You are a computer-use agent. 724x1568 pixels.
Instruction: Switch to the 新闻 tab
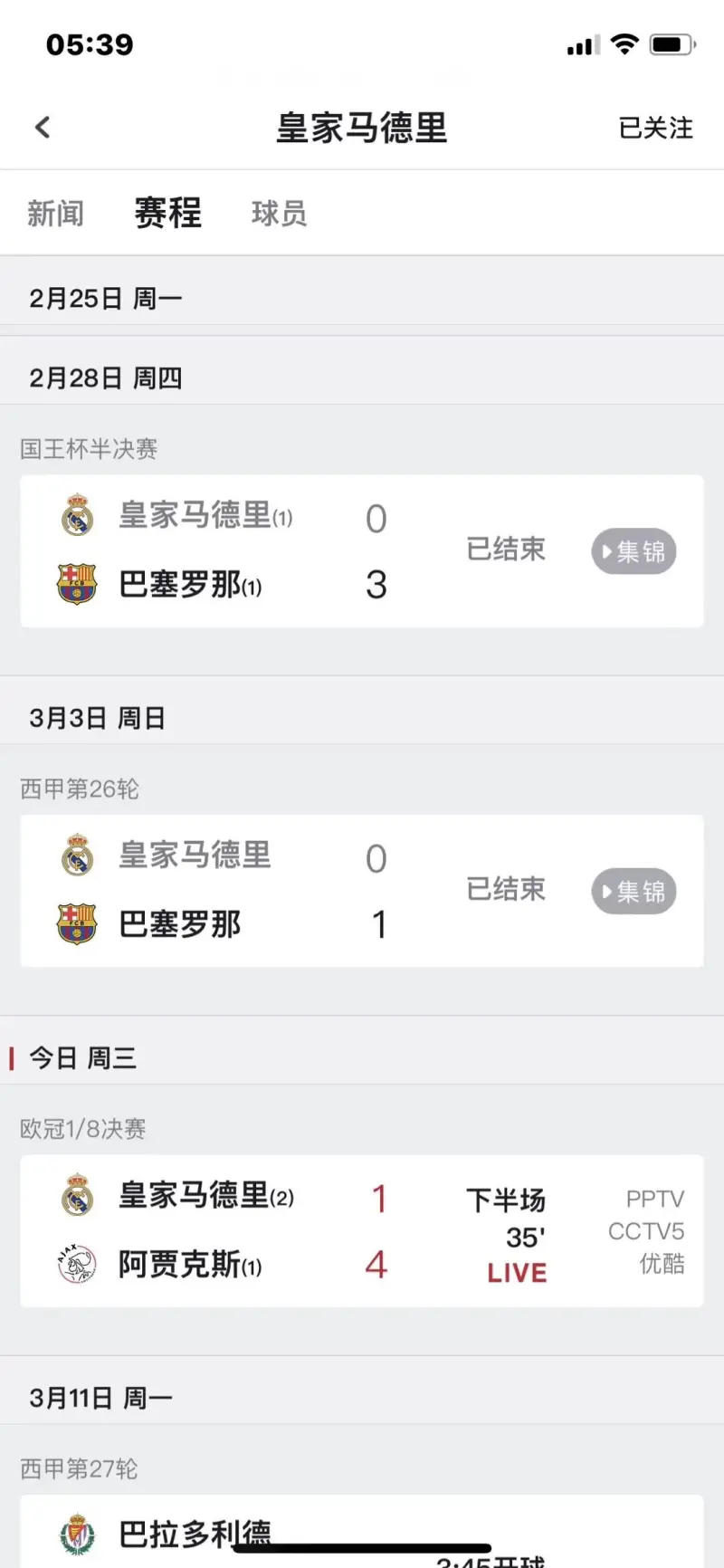click(x=55, y=214)
